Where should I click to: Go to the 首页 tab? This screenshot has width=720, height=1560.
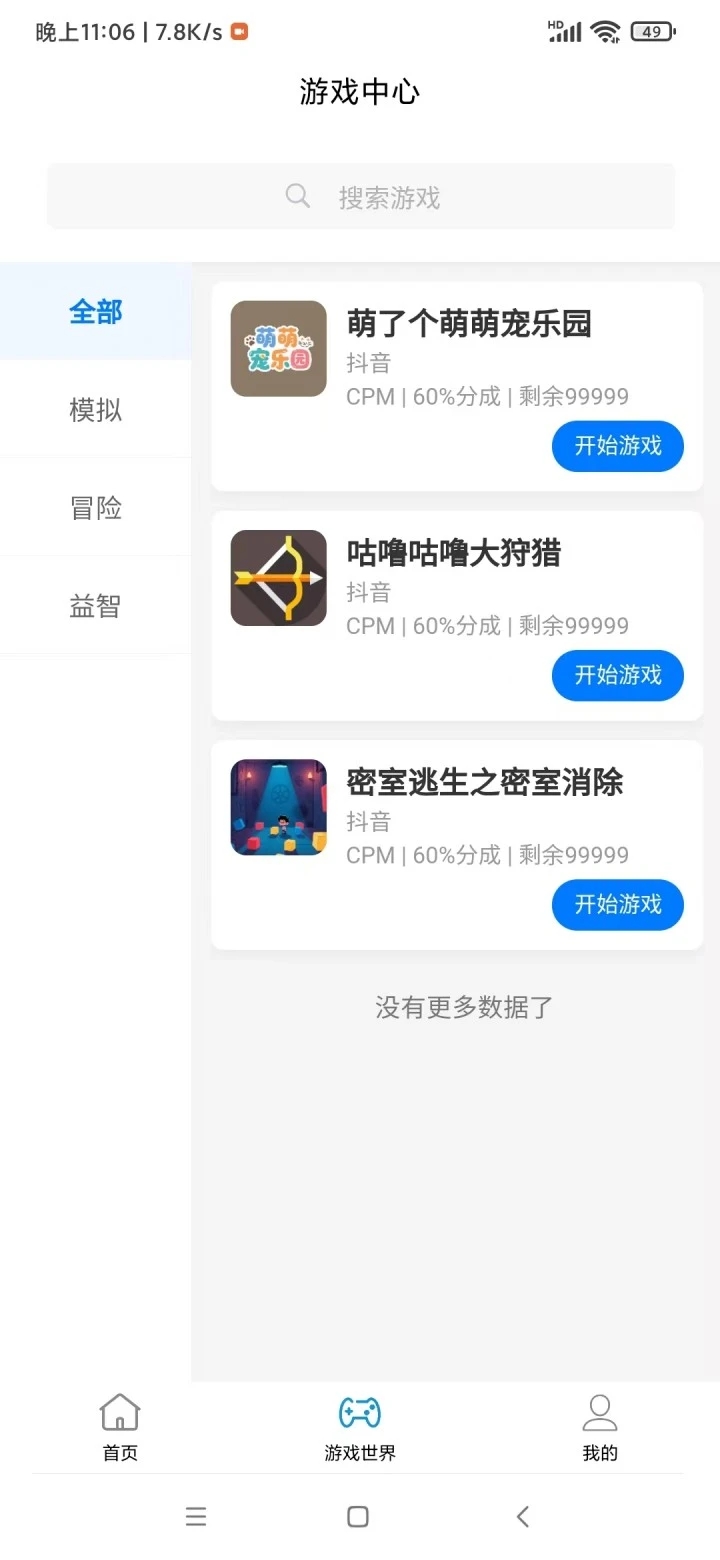click(120, 1427)
